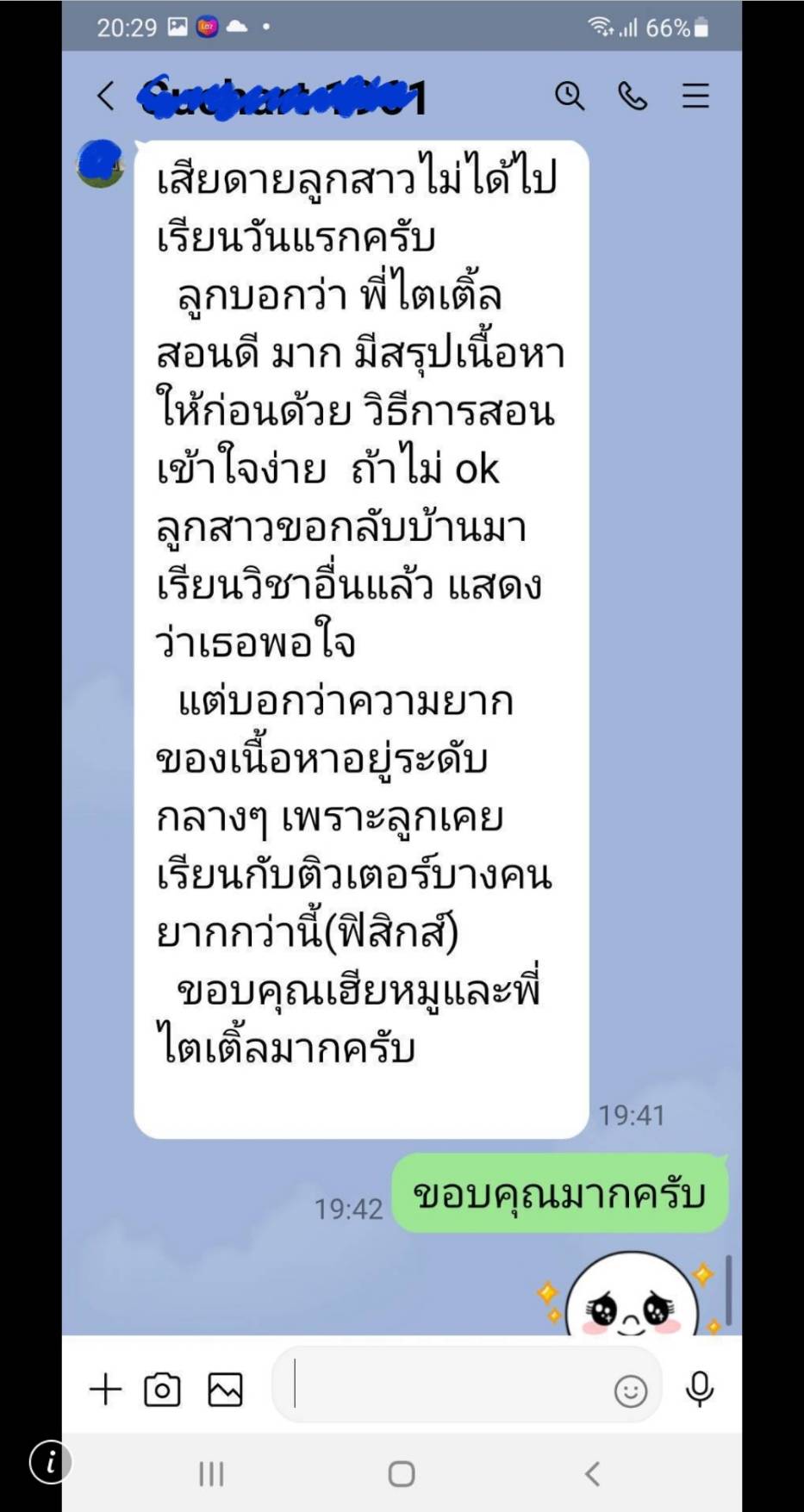Tap the info icon in corner

pos(50,1462)
